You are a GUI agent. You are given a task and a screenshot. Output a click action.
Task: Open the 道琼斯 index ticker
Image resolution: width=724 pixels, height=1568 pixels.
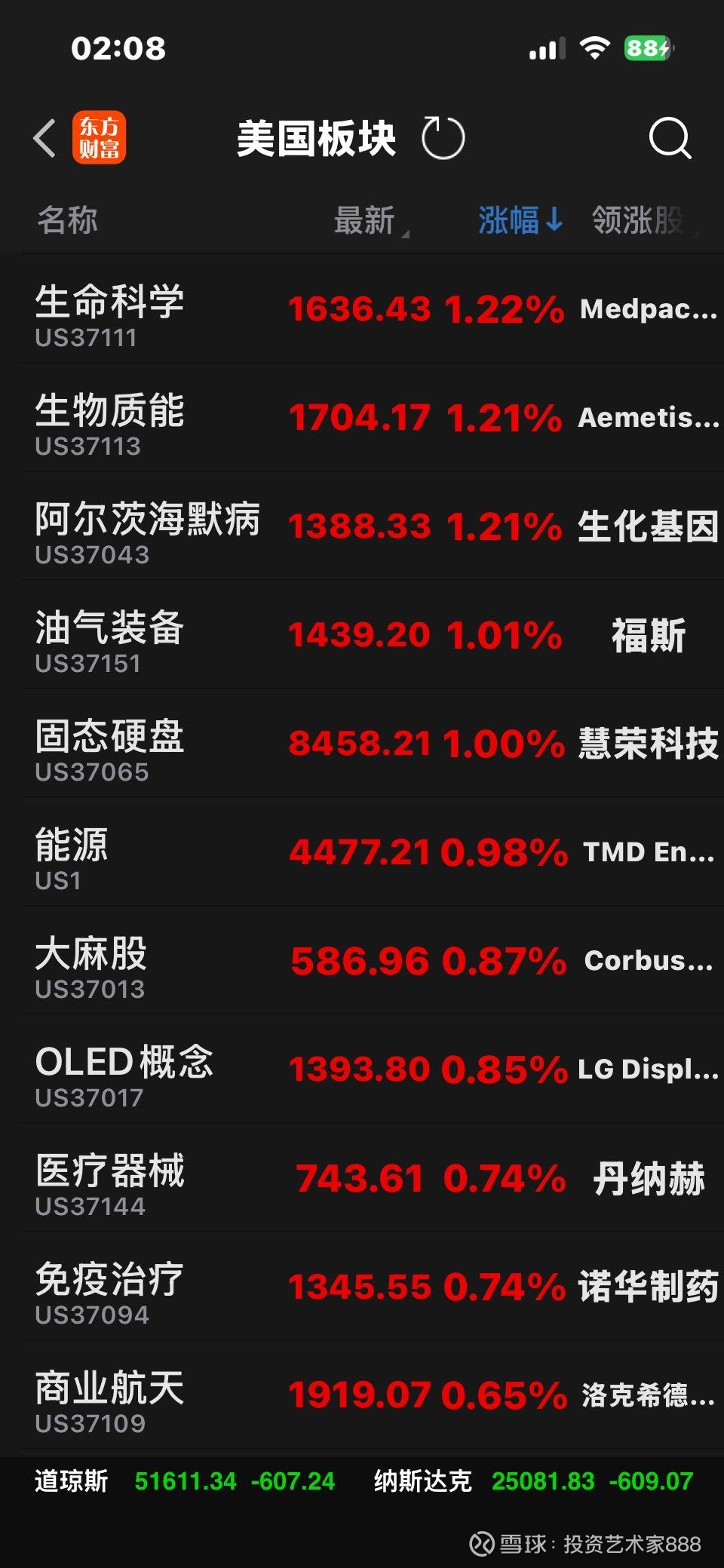pyautogui.click(x=185, y=1481)
